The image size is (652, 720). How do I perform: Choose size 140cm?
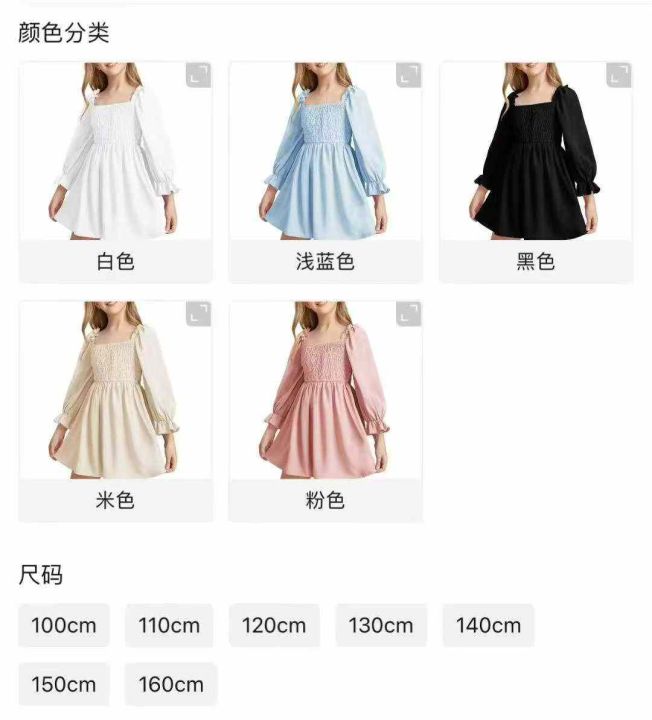pyautogui.click(x=488, y=626)
